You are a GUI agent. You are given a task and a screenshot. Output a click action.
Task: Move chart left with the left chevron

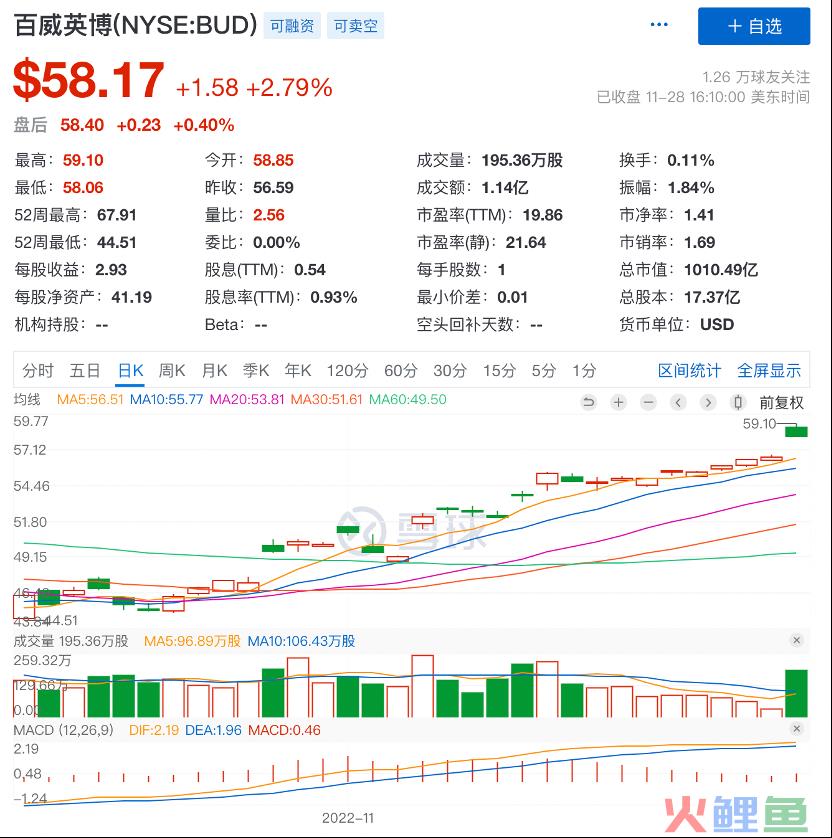pos(678,403)
